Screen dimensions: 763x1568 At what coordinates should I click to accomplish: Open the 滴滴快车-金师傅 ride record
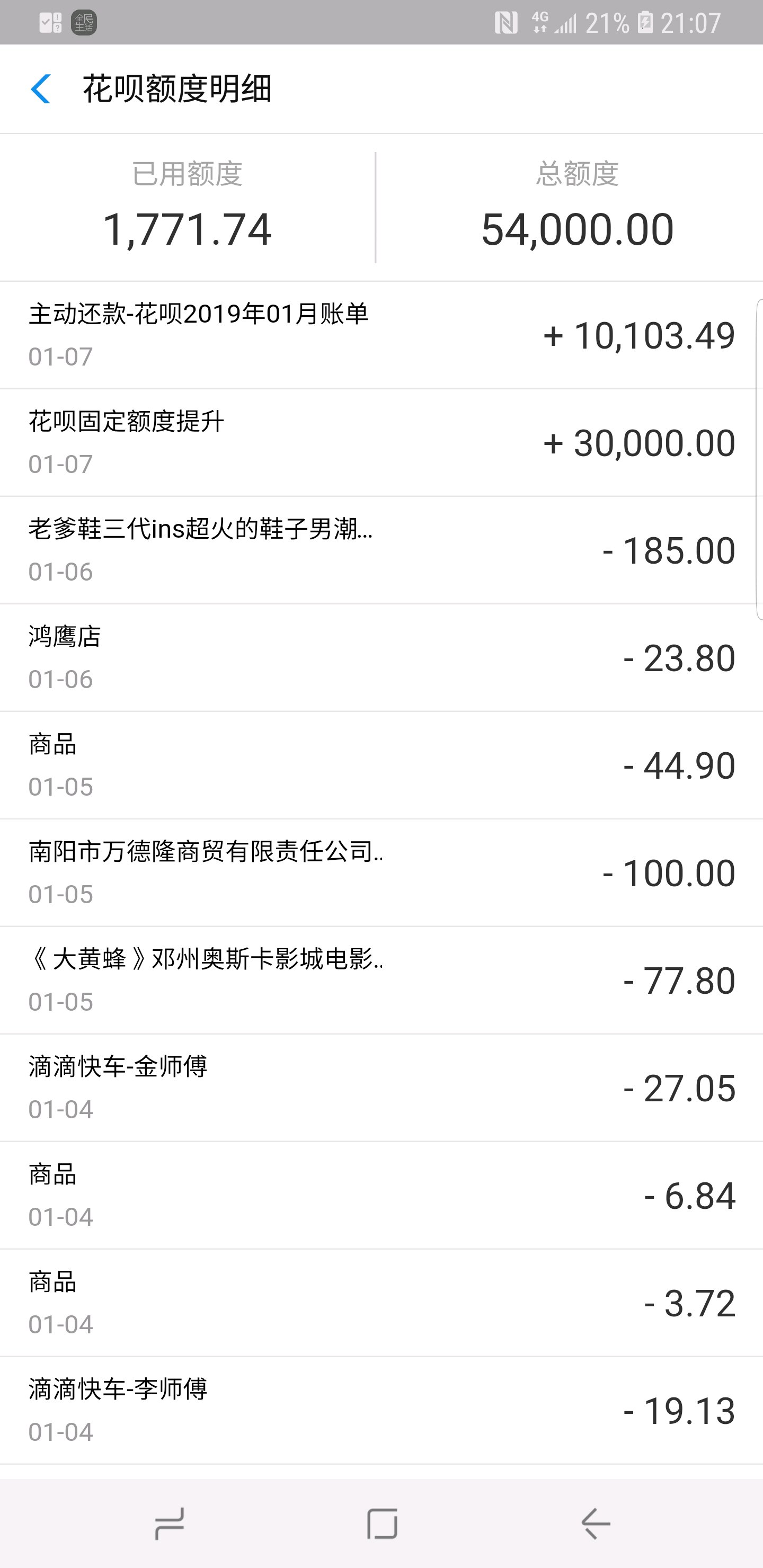pyautogui.click(x=381, y=1088)
